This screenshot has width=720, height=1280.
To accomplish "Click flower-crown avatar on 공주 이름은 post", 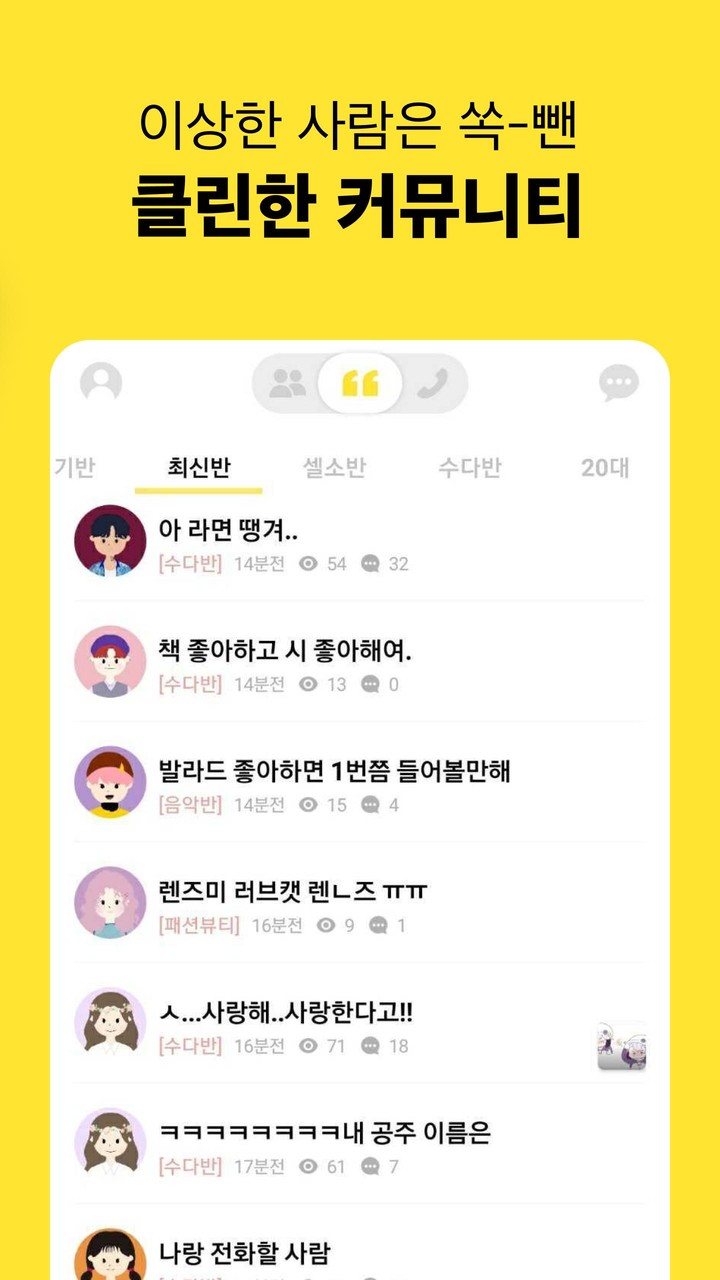I will pos(110,1145).
